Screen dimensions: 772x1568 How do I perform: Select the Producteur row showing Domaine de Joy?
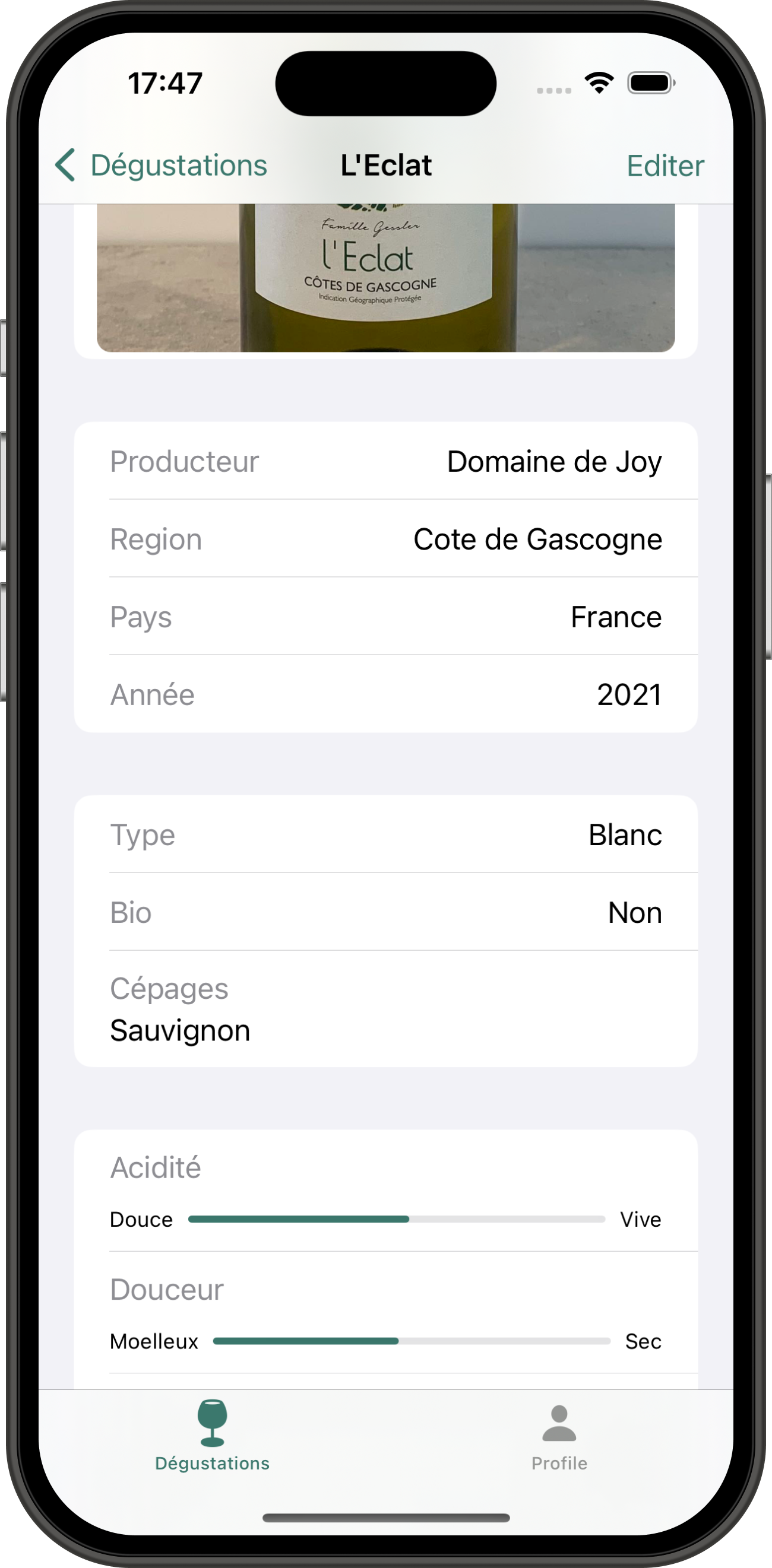pyautogui.click(x=385, y=461)
